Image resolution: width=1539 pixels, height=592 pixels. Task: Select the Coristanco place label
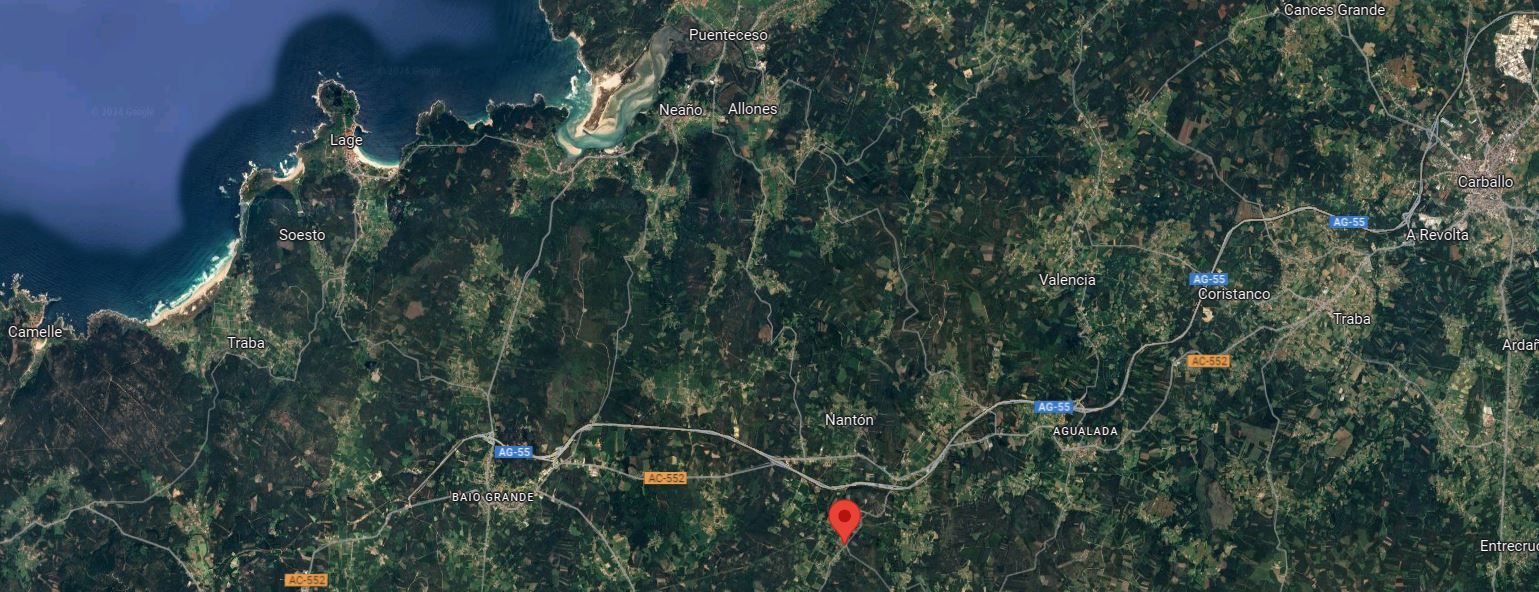1233,294
